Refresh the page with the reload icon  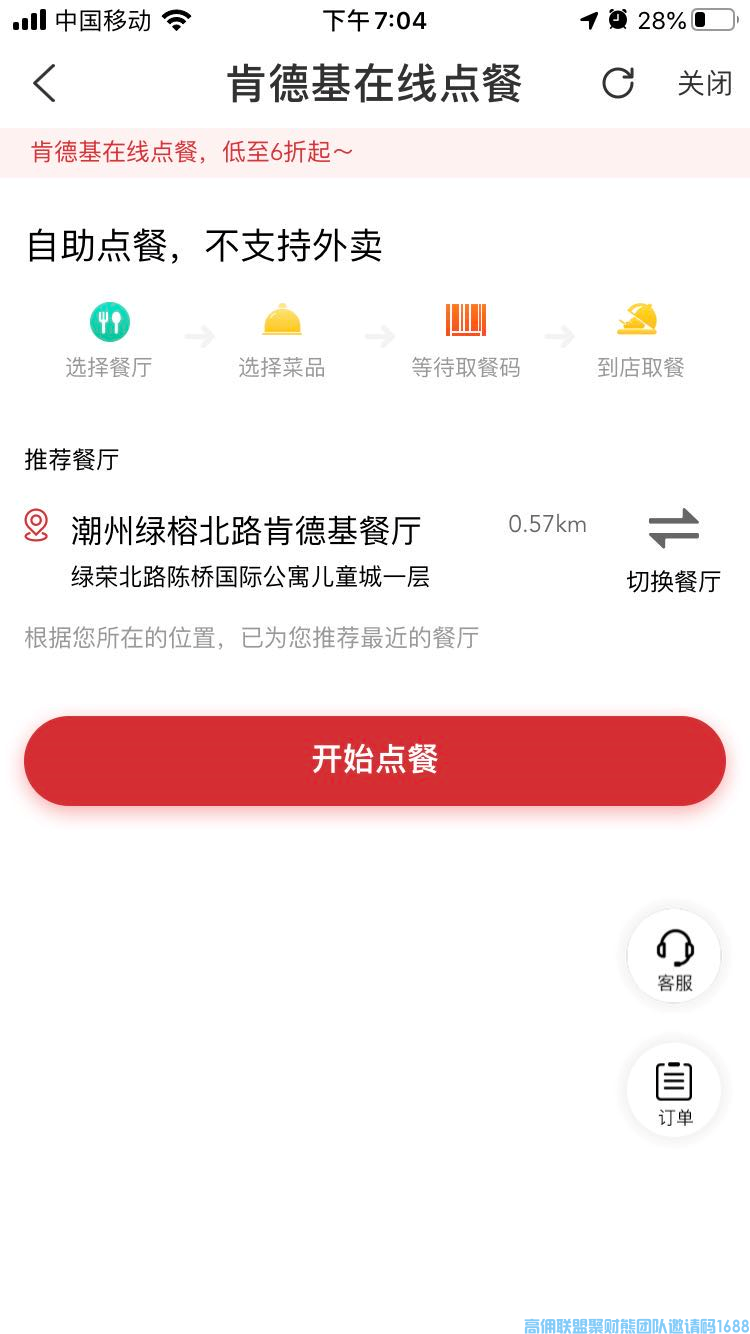point(618,84)
